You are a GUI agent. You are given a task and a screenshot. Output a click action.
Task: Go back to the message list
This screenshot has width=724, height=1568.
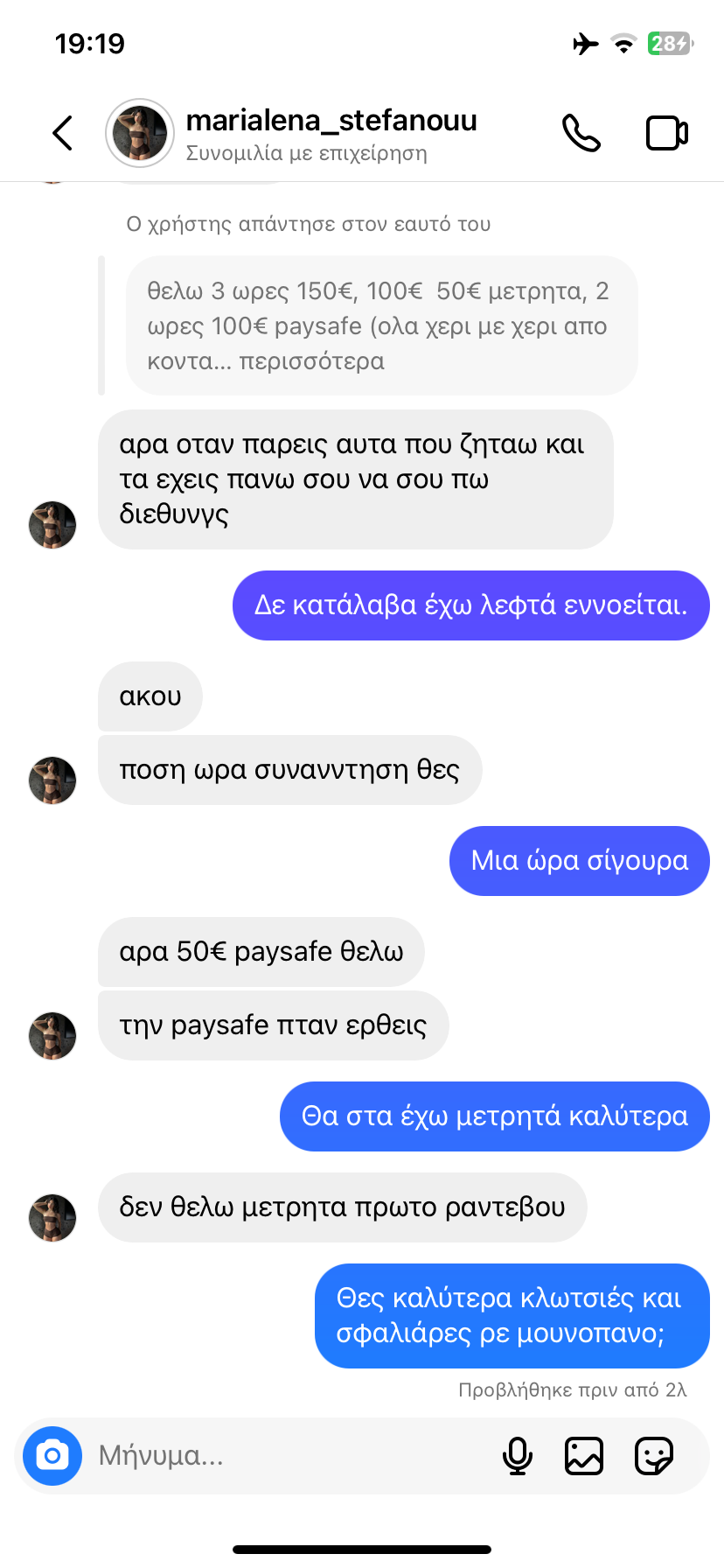point(62,133)
